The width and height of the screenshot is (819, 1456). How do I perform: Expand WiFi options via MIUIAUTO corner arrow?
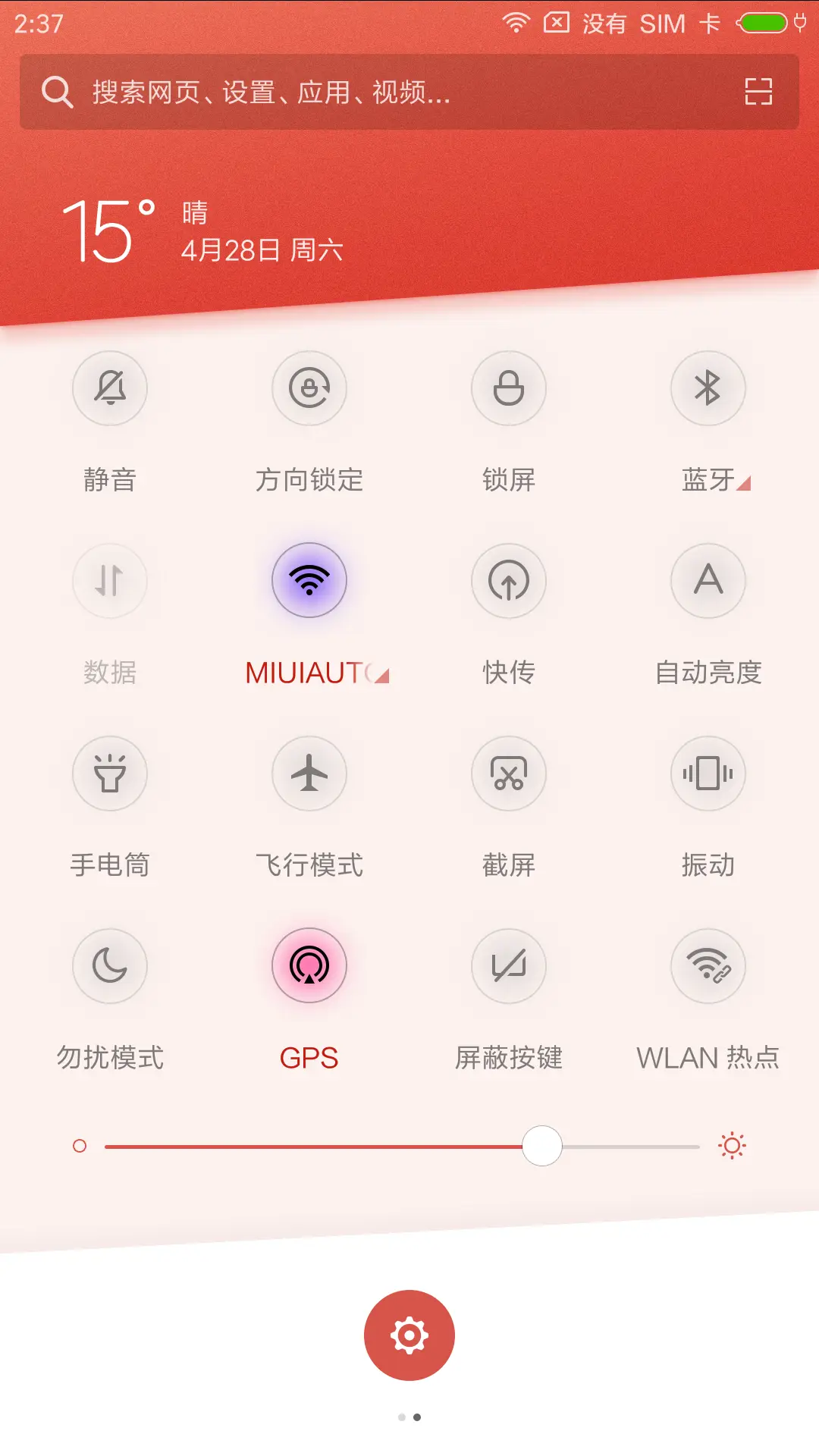click(x=381, y=677)
